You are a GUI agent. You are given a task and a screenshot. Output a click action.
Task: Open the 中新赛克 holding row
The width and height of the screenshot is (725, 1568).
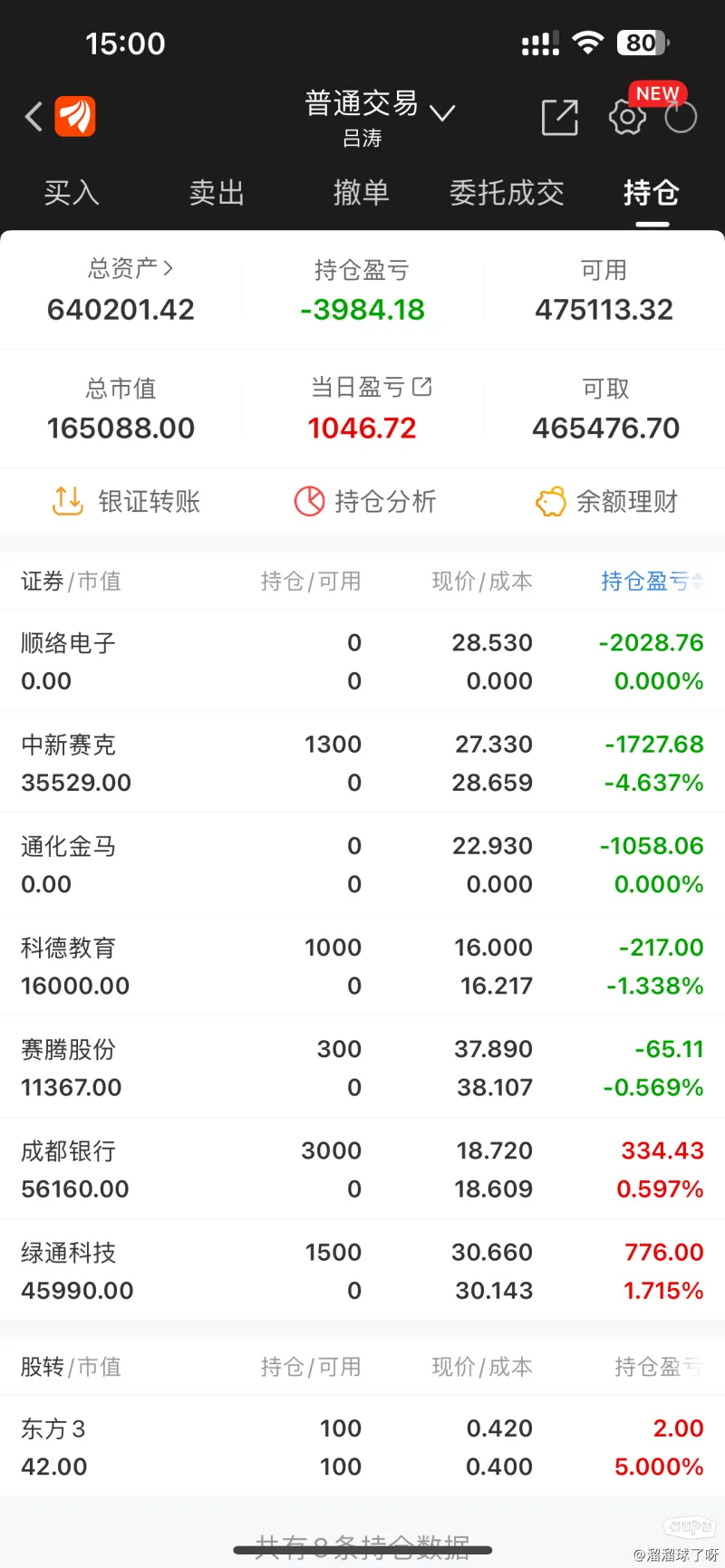[362, 763]
